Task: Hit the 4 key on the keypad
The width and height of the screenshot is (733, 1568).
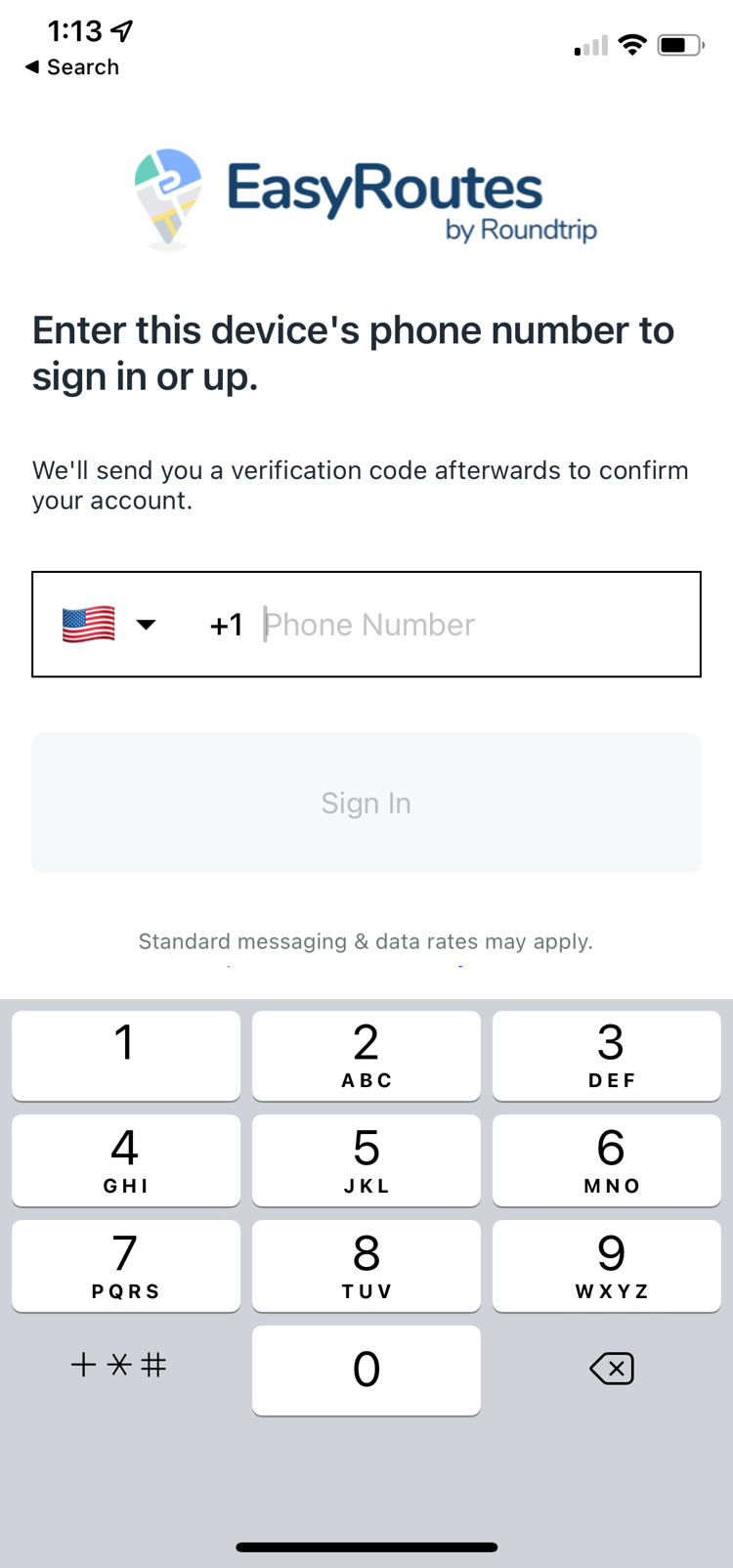Action: tap(125, 1160)
